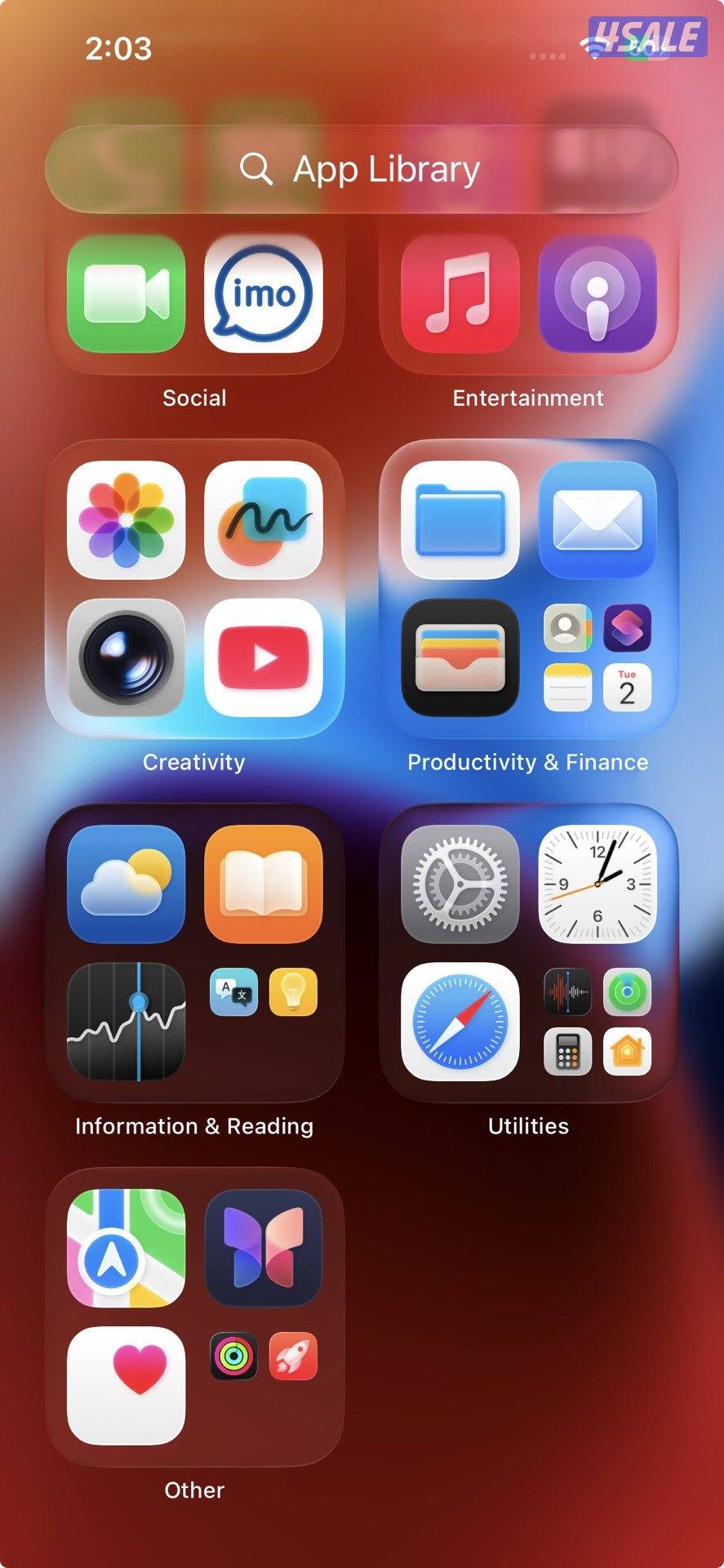Launch the YouTube app
This screenshot has width=724, height=1568.
pos(263,657)
